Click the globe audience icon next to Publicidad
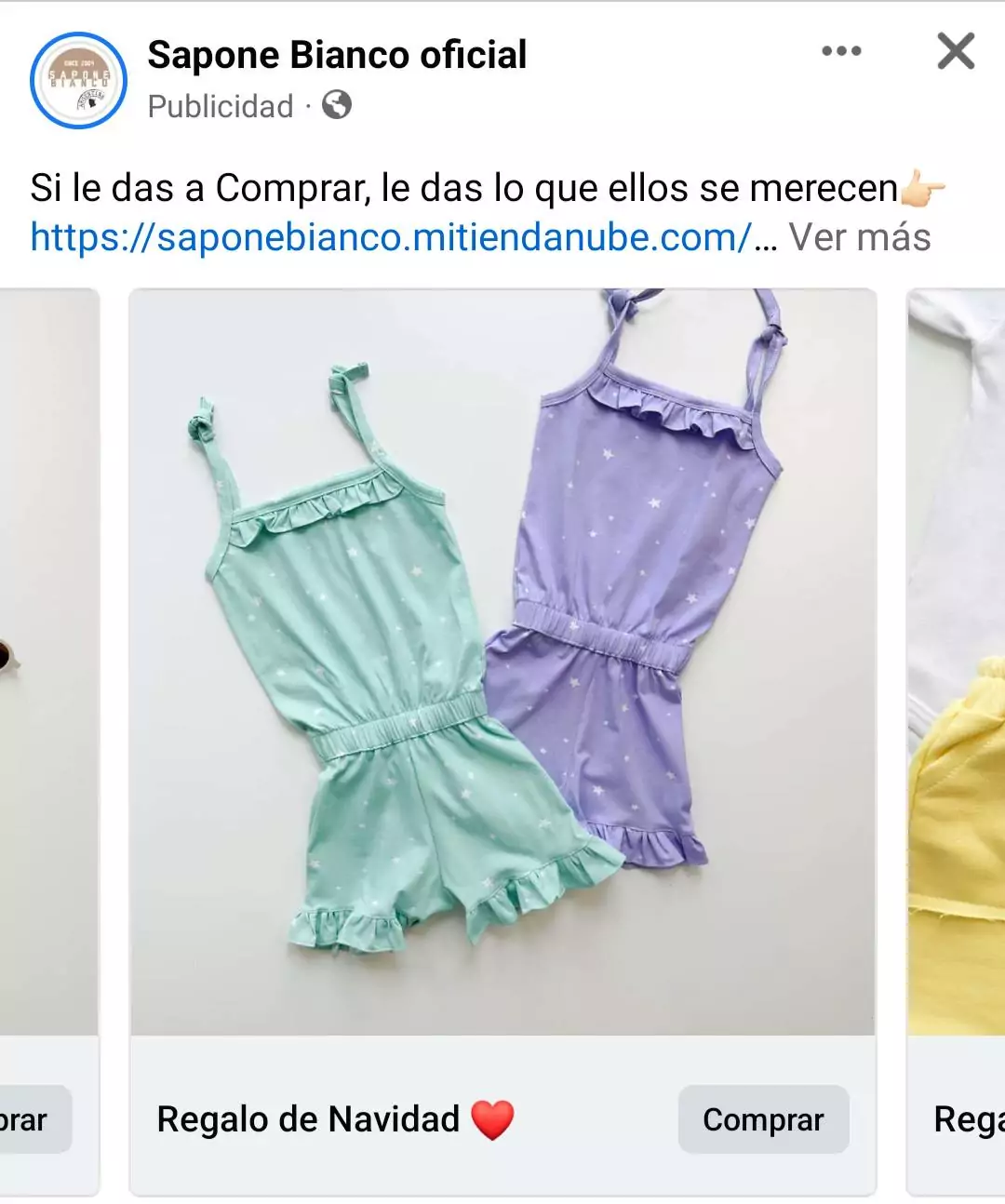Image resolution: width=1005 pixels, height=1204 pixels. click(x=338, y=105)
